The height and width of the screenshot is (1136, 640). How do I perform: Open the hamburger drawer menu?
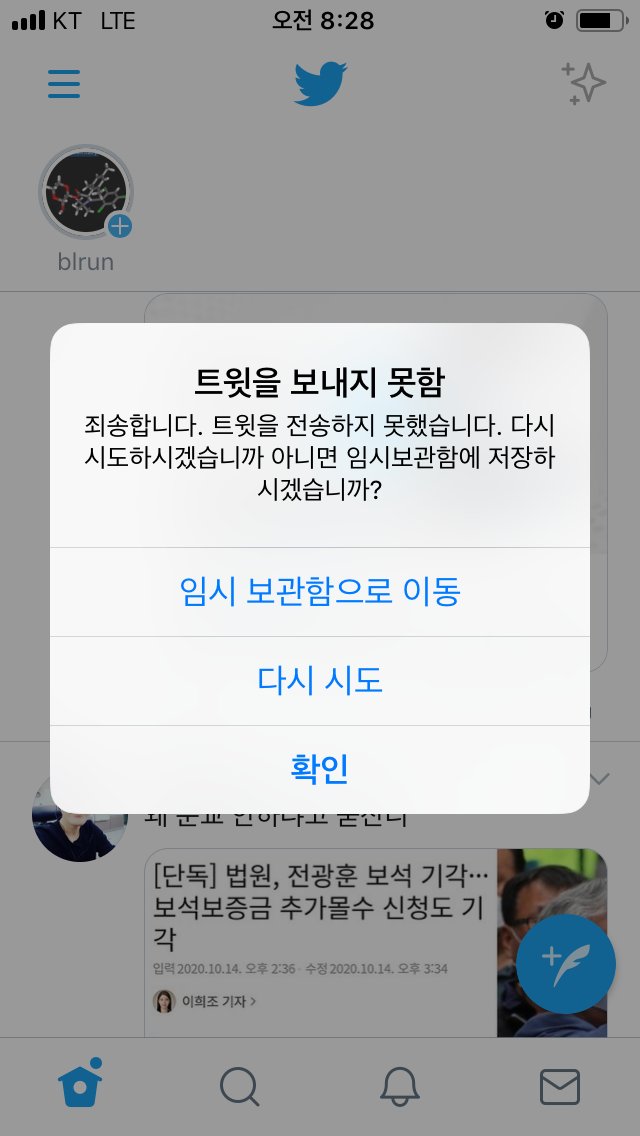[x=64, y=84]
